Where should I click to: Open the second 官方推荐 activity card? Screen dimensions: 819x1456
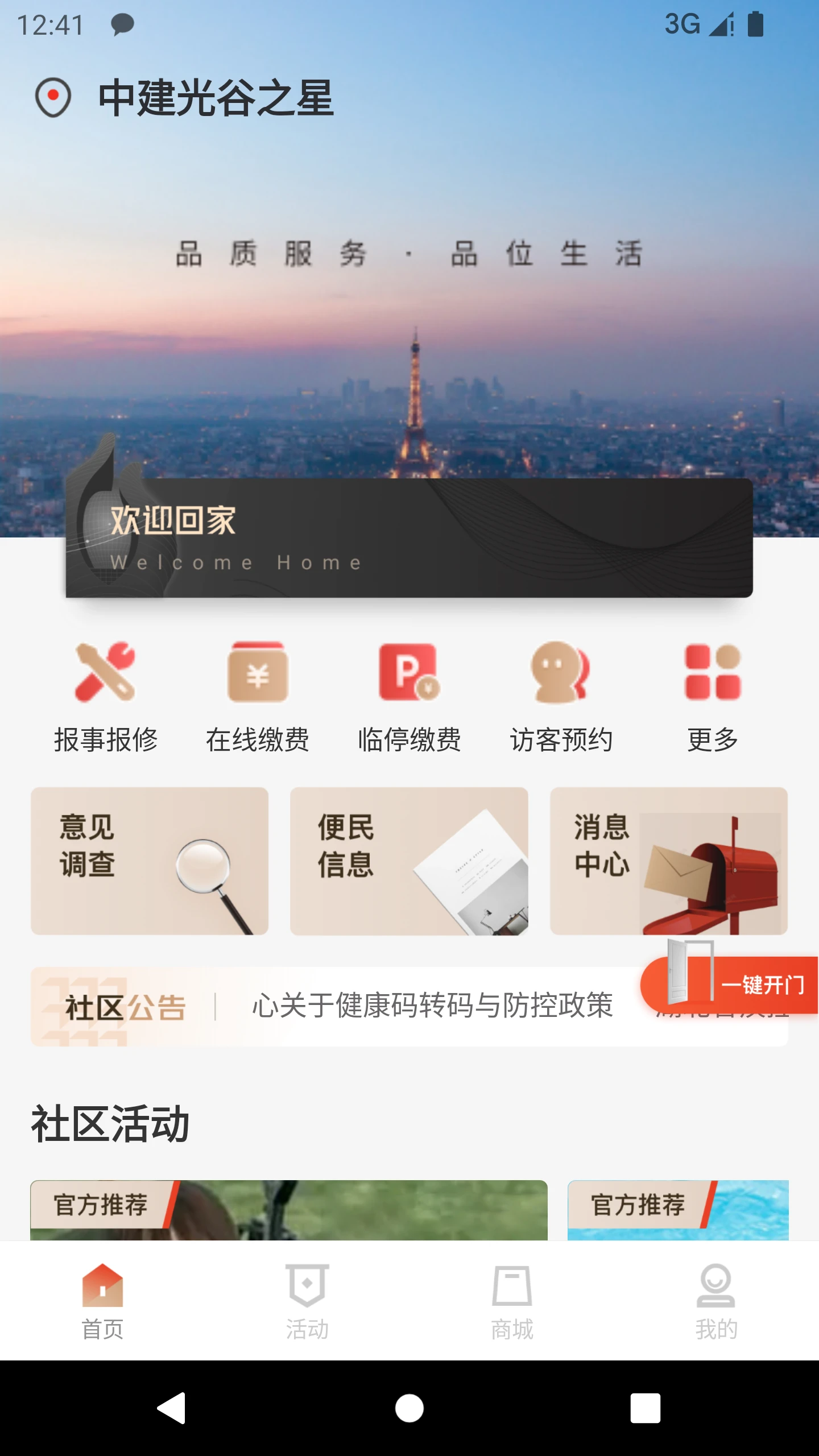678,1210
